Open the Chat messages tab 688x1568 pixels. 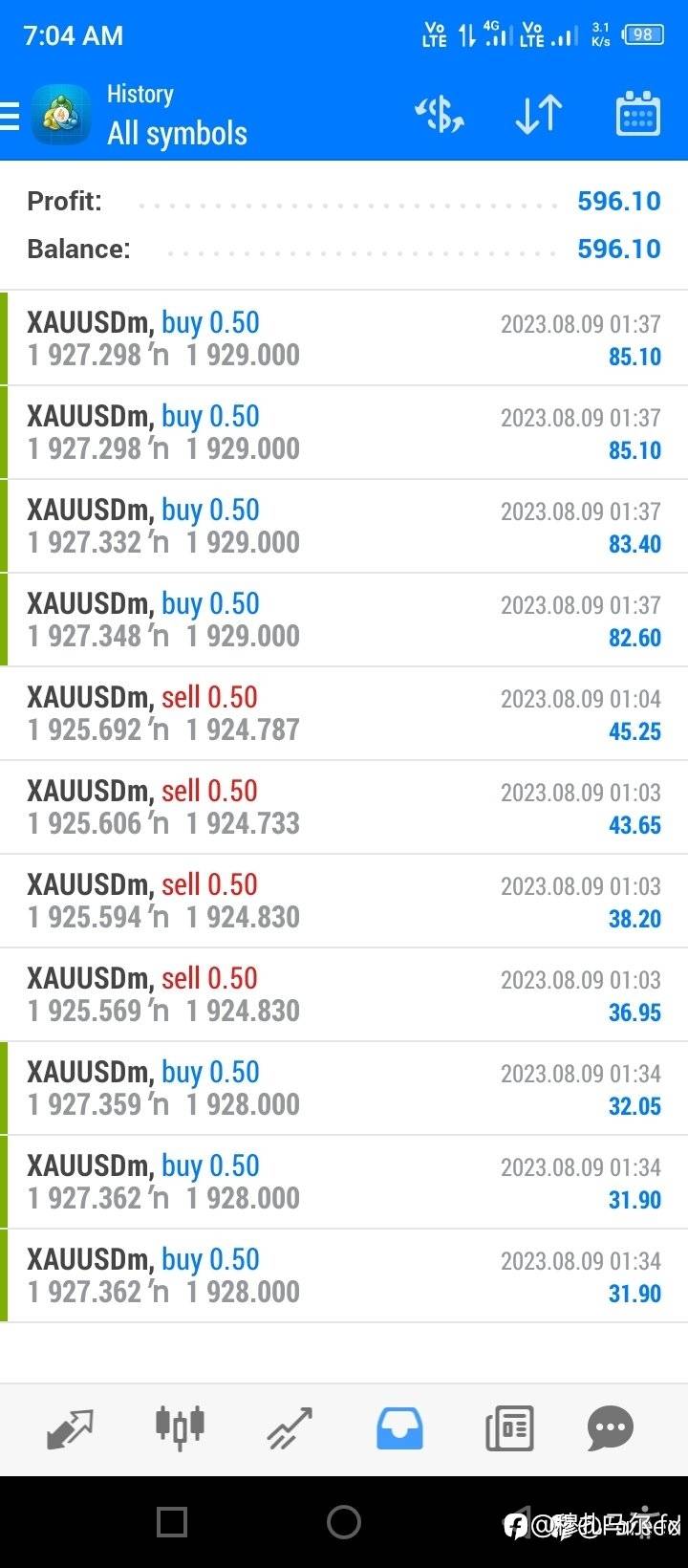click(x=611, y=1429)
